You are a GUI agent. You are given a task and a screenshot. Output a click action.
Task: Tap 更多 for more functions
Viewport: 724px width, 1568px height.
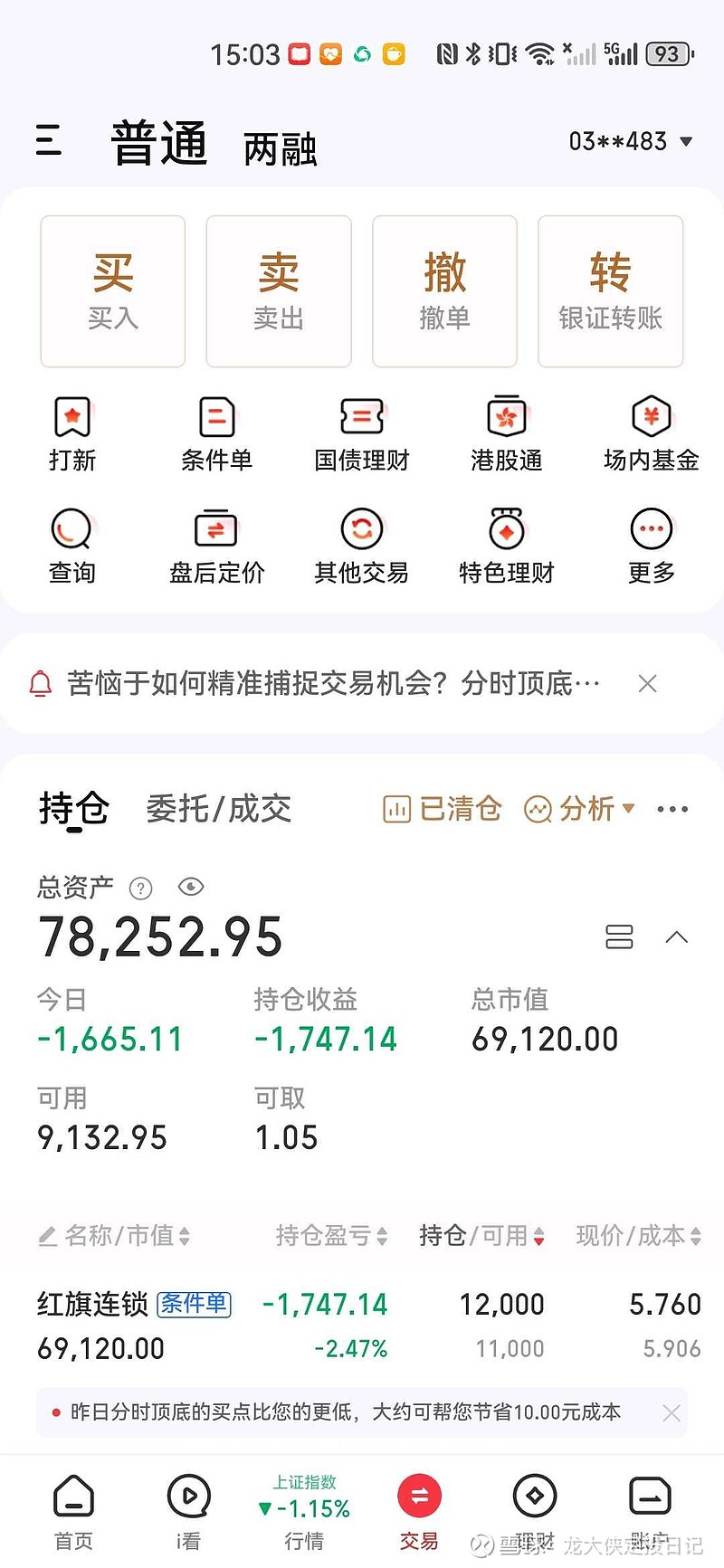click(x=651, y=546)
